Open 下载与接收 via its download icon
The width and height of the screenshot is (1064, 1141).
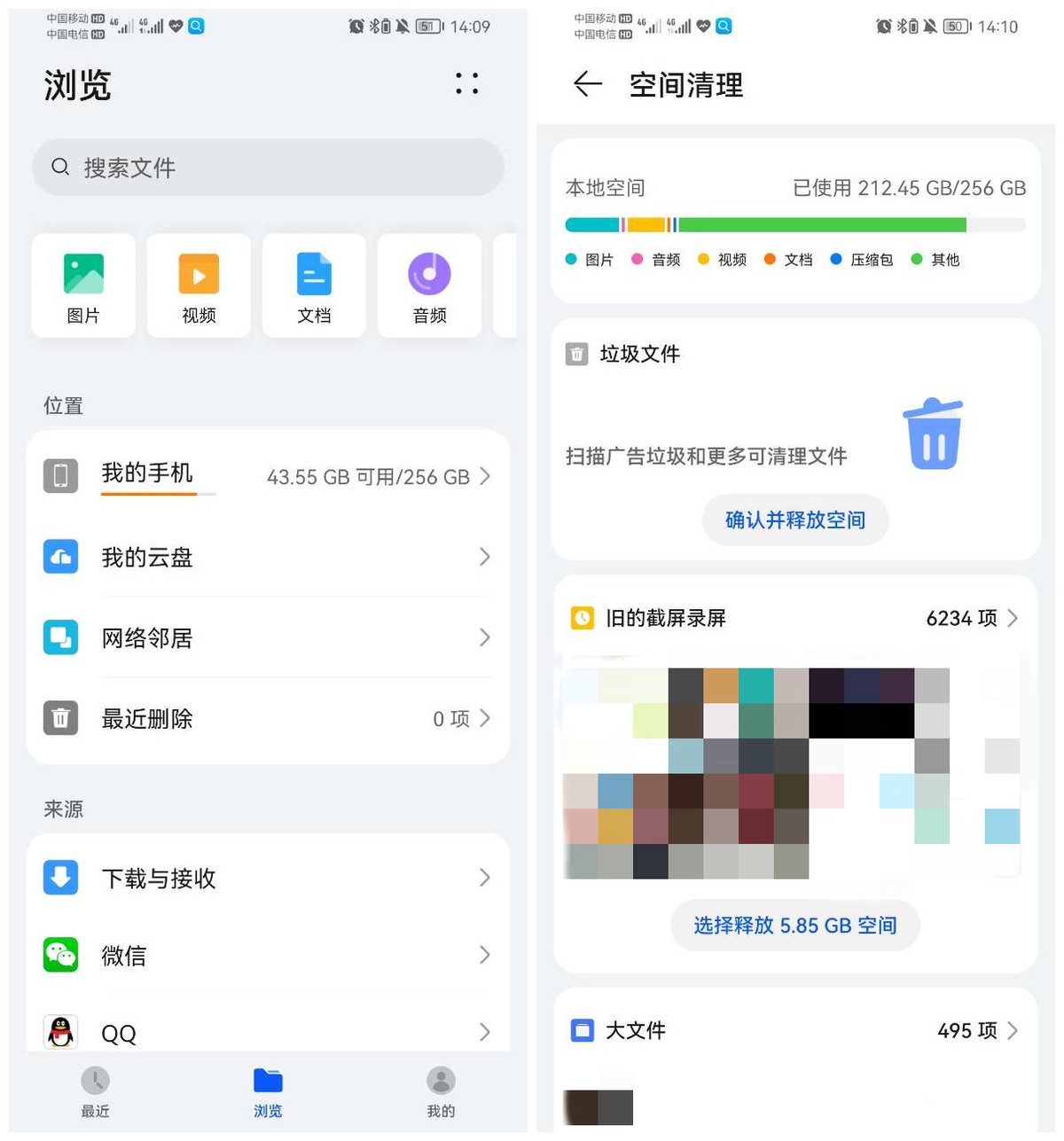60,878
